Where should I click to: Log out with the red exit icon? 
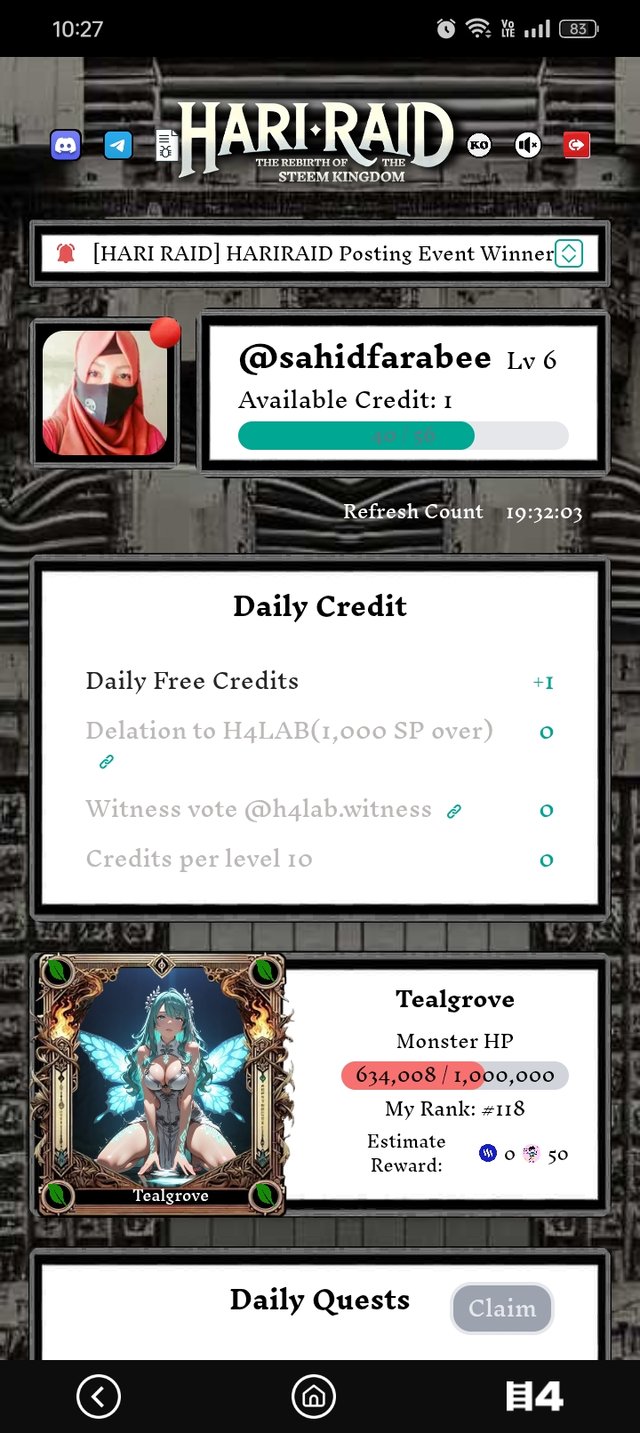click(576, 145)
